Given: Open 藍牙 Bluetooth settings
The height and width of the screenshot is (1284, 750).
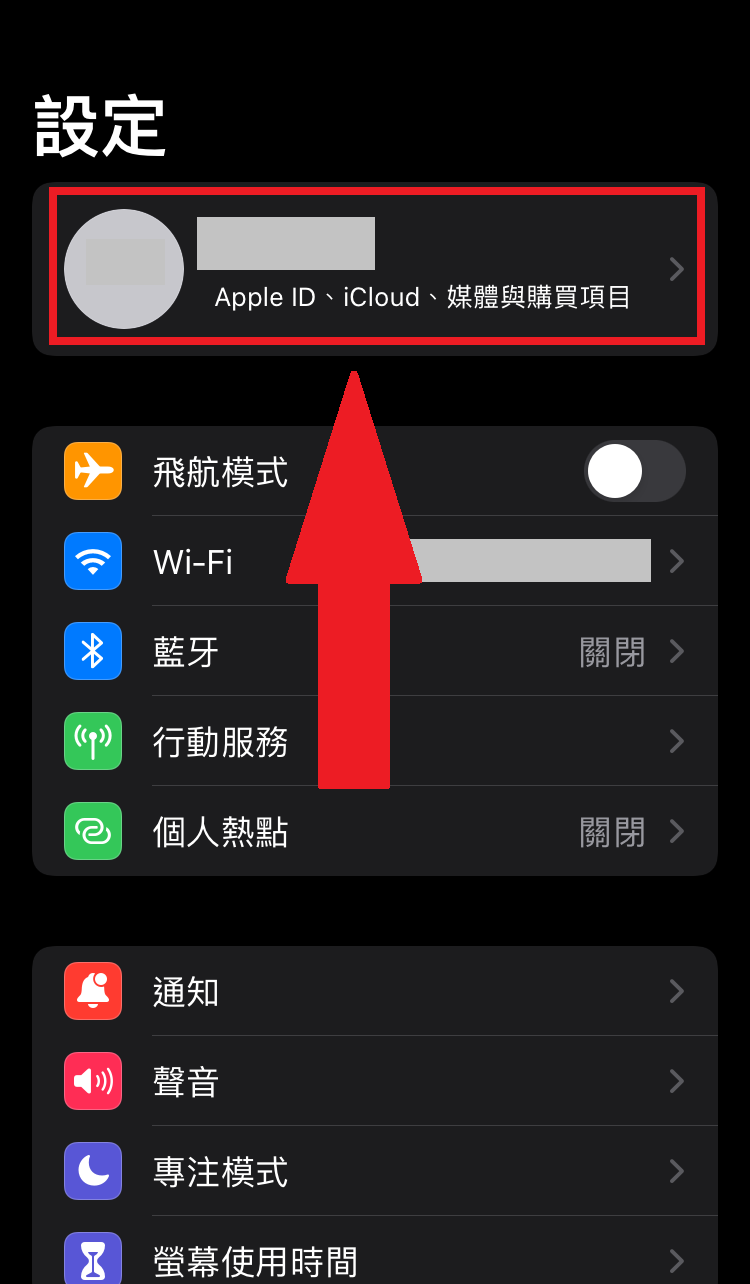Looking at the screenshot, I should click(186, 651).
